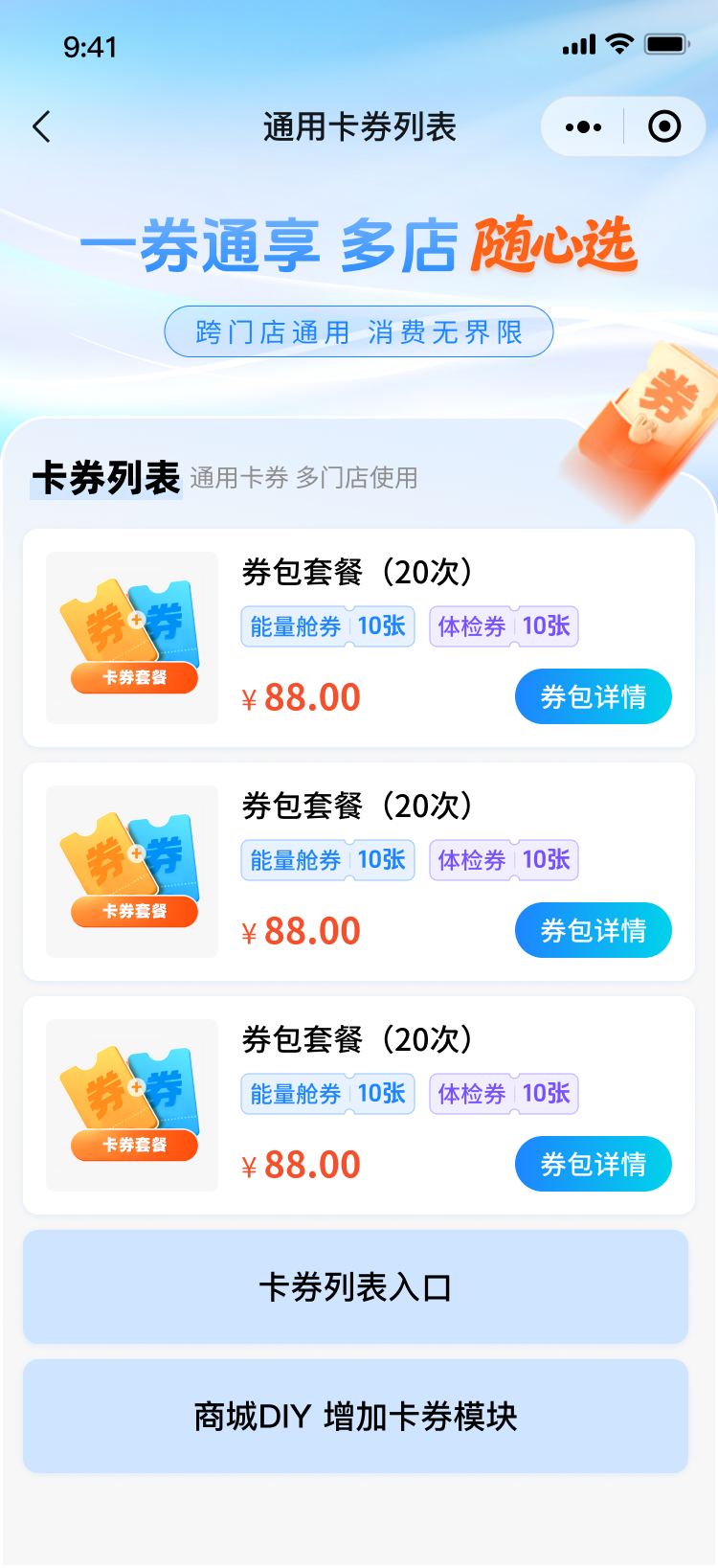Image resolution: width=718 pixels, height=1568 pixels.
Task: Go back using the top-left arrow
Action: pos(41,126)
